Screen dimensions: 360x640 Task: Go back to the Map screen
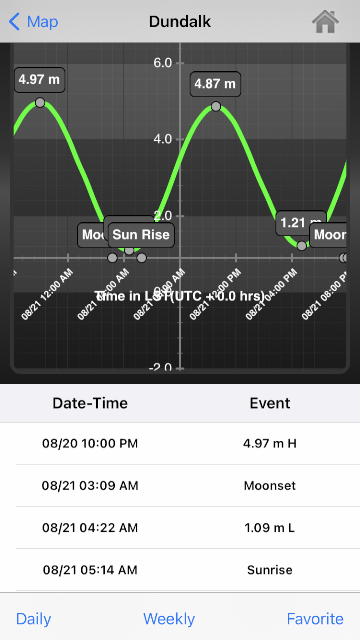click(33, 21)
